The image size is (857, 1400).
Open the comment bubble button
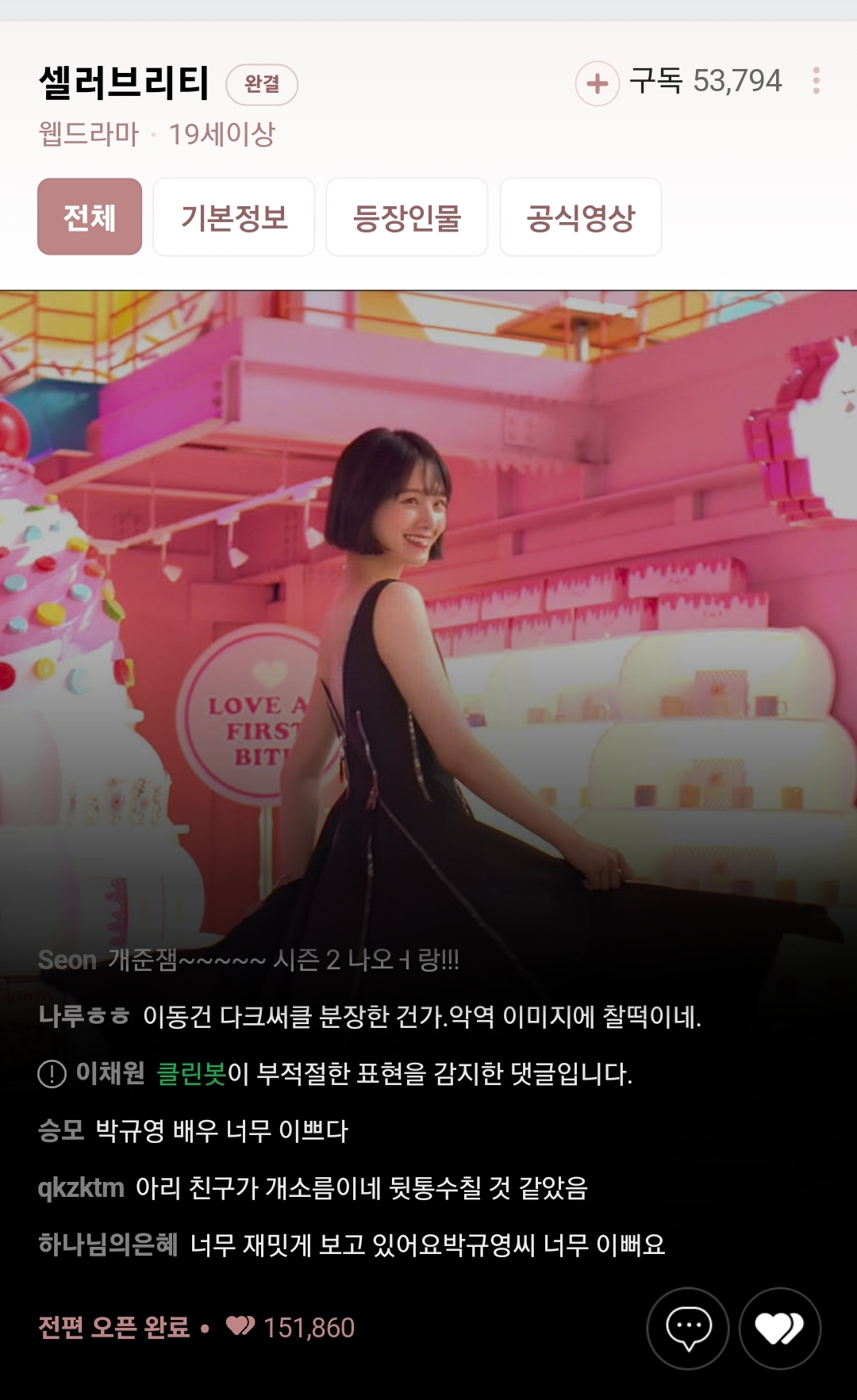pos(688,1328)
